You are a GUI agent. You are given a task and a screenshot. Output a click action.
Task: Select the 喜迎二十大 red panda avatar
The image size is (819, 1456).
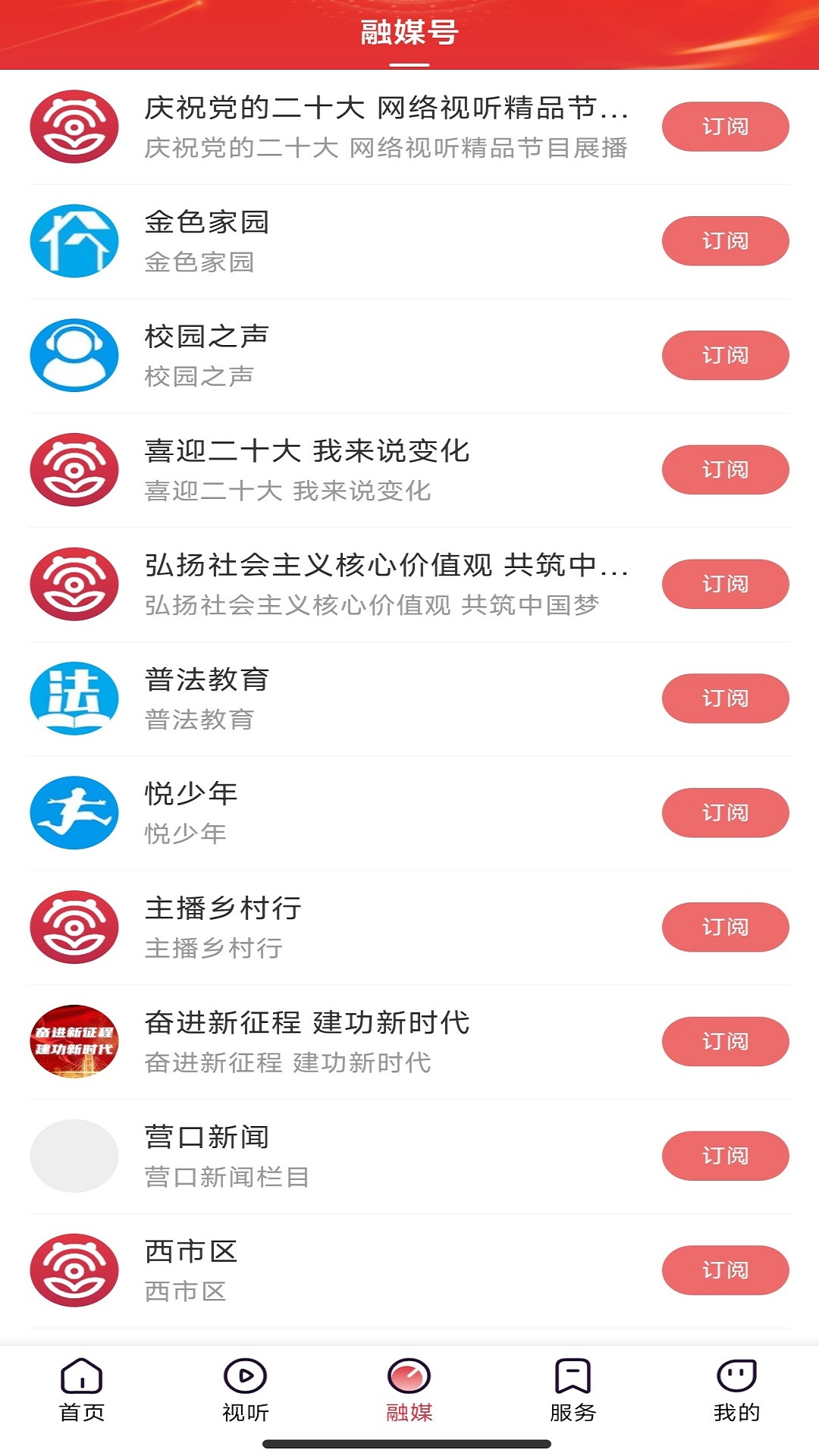coord(74,469)
